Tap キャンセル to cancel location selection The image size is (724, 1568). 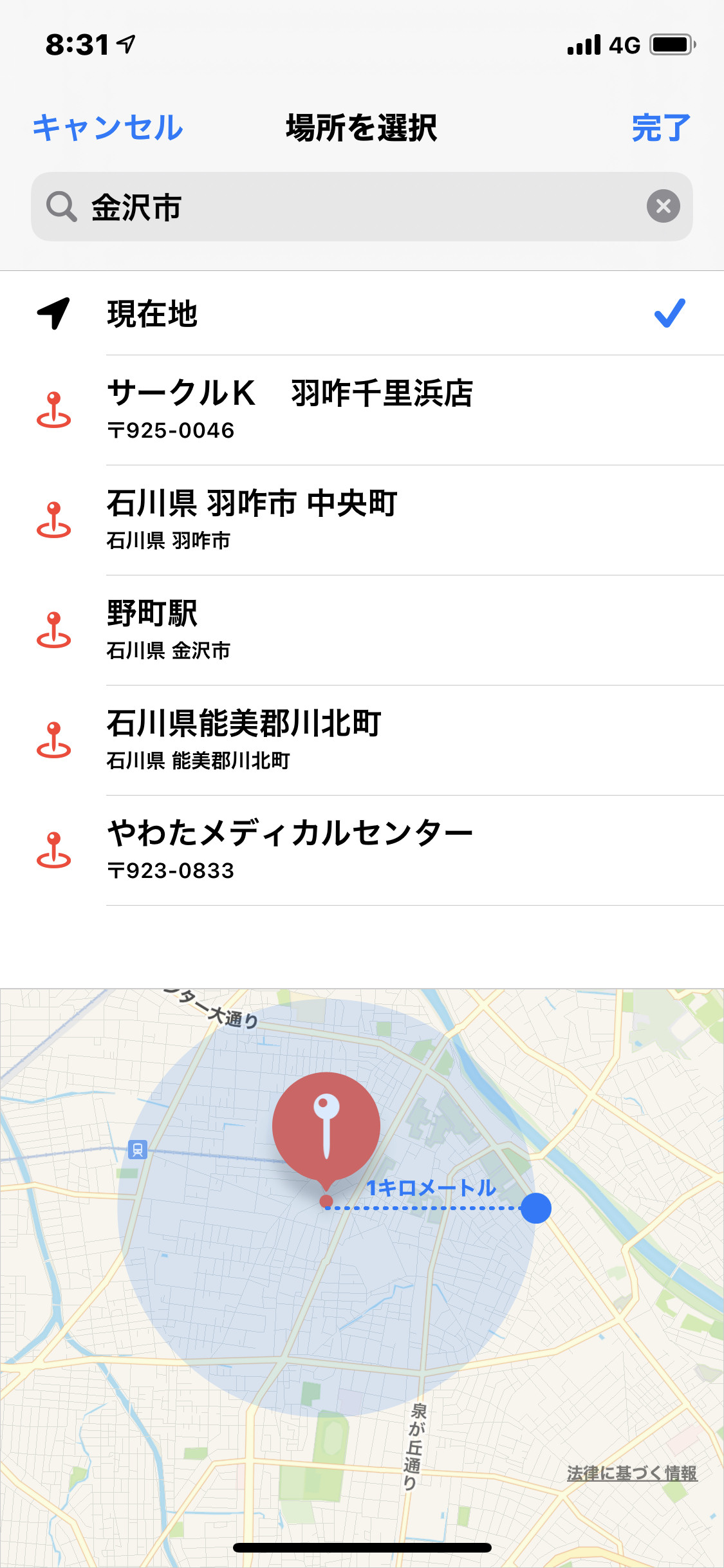[108, 127]
